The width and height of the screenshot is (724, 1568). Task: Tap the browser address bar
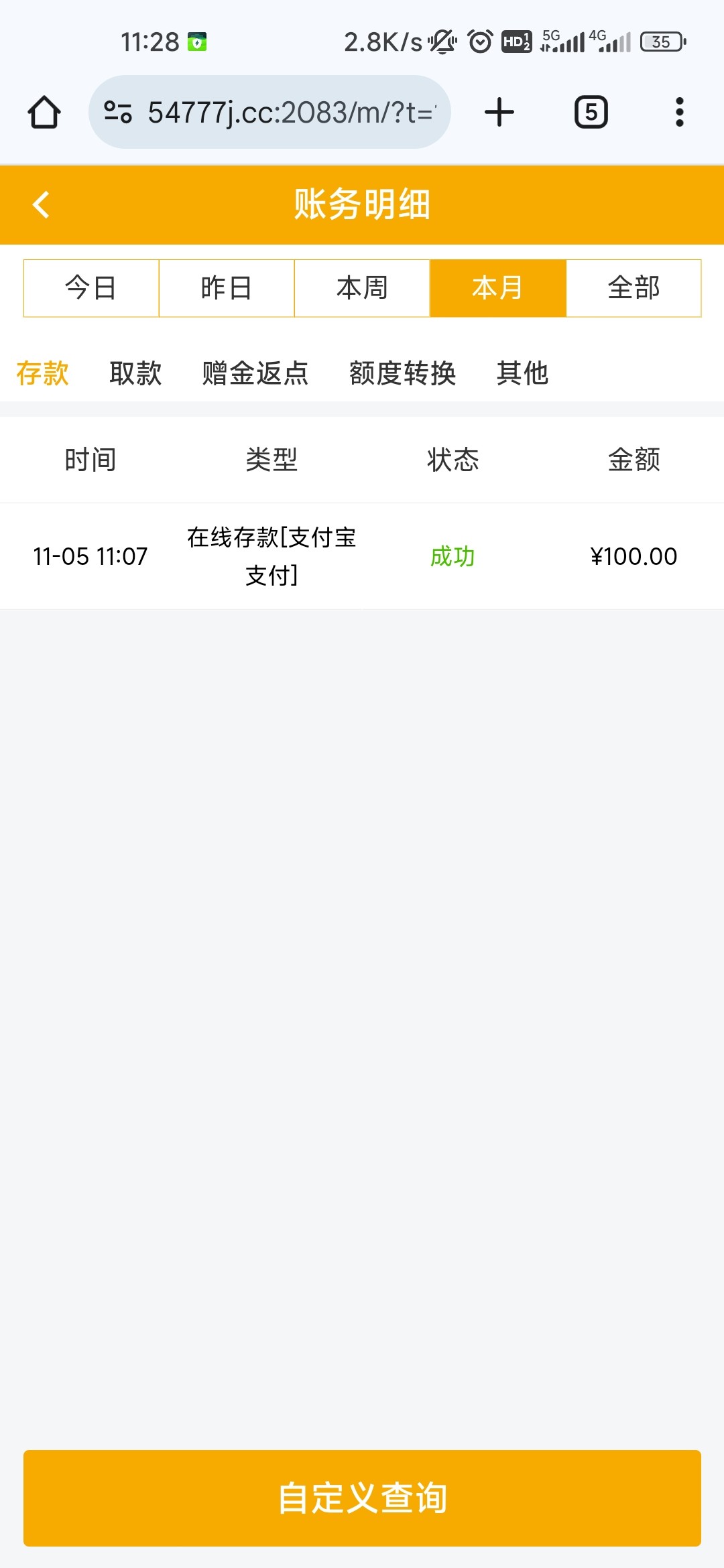pyautogui.click(x=269, y=113)
